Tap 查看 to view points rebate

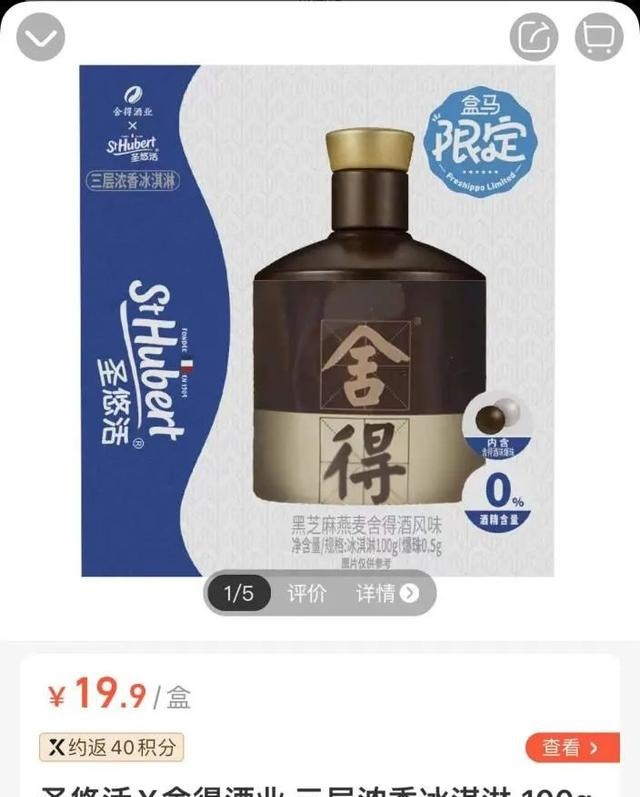point(570,747)
